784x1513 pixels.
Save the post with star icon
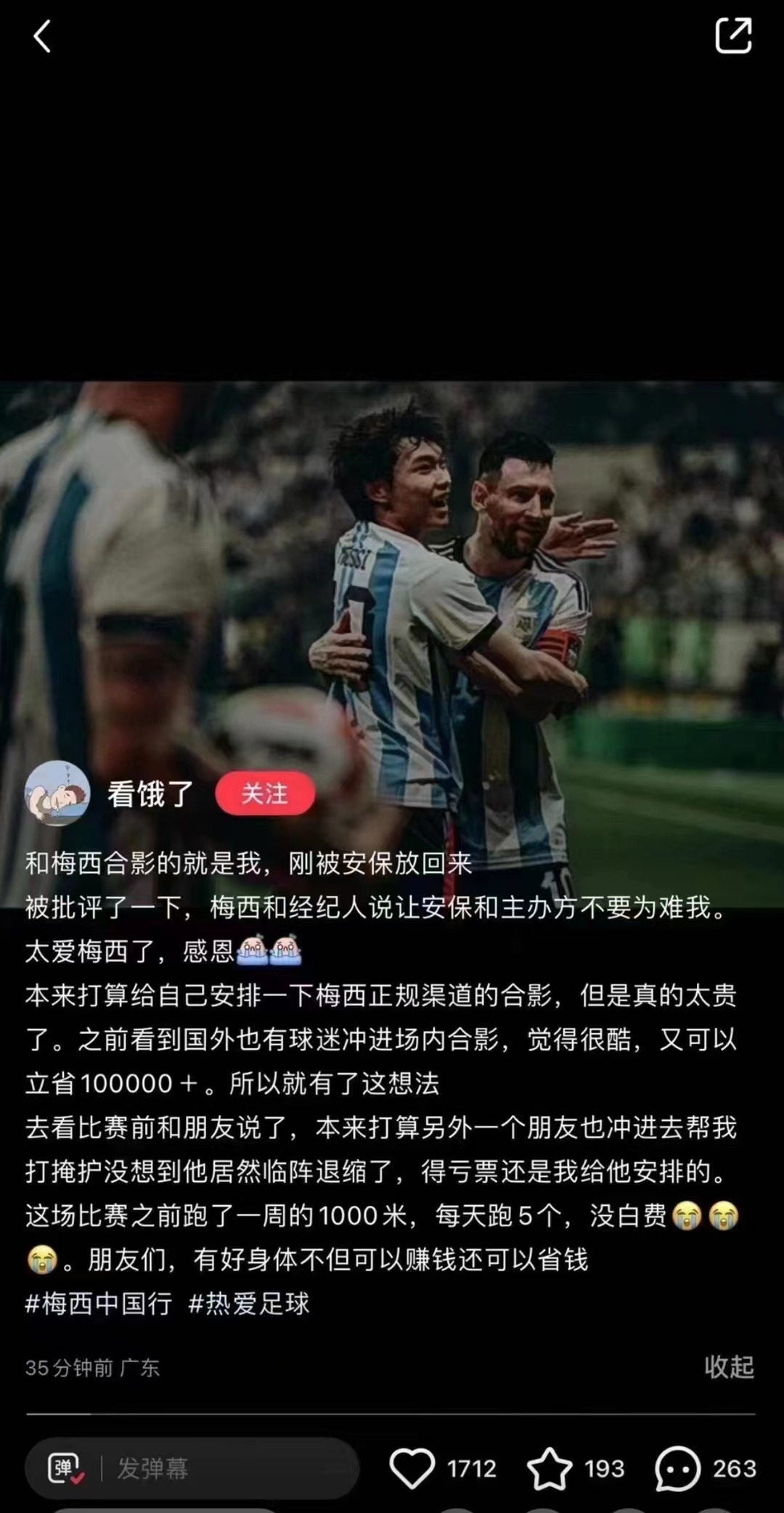550,1468
